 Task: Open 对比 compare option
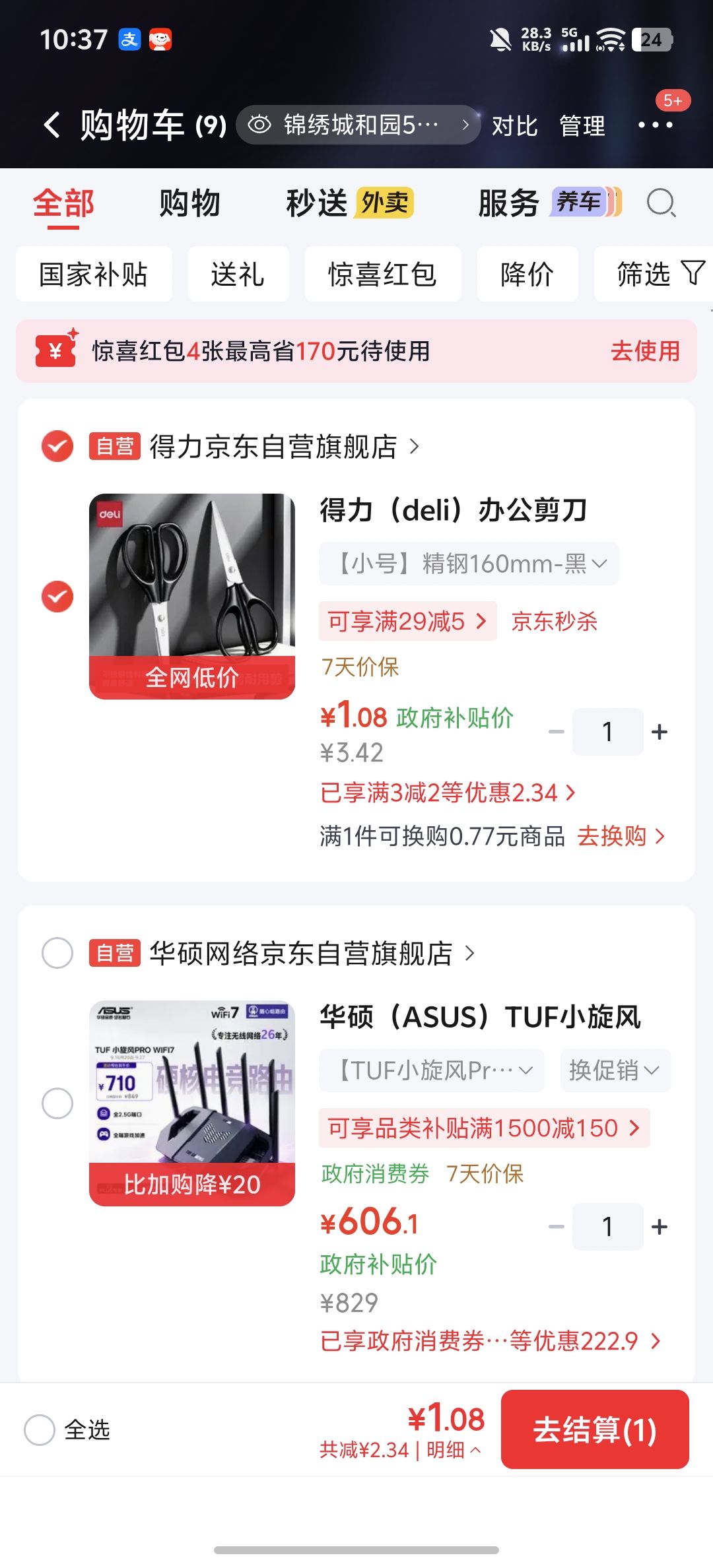[514, 125]
